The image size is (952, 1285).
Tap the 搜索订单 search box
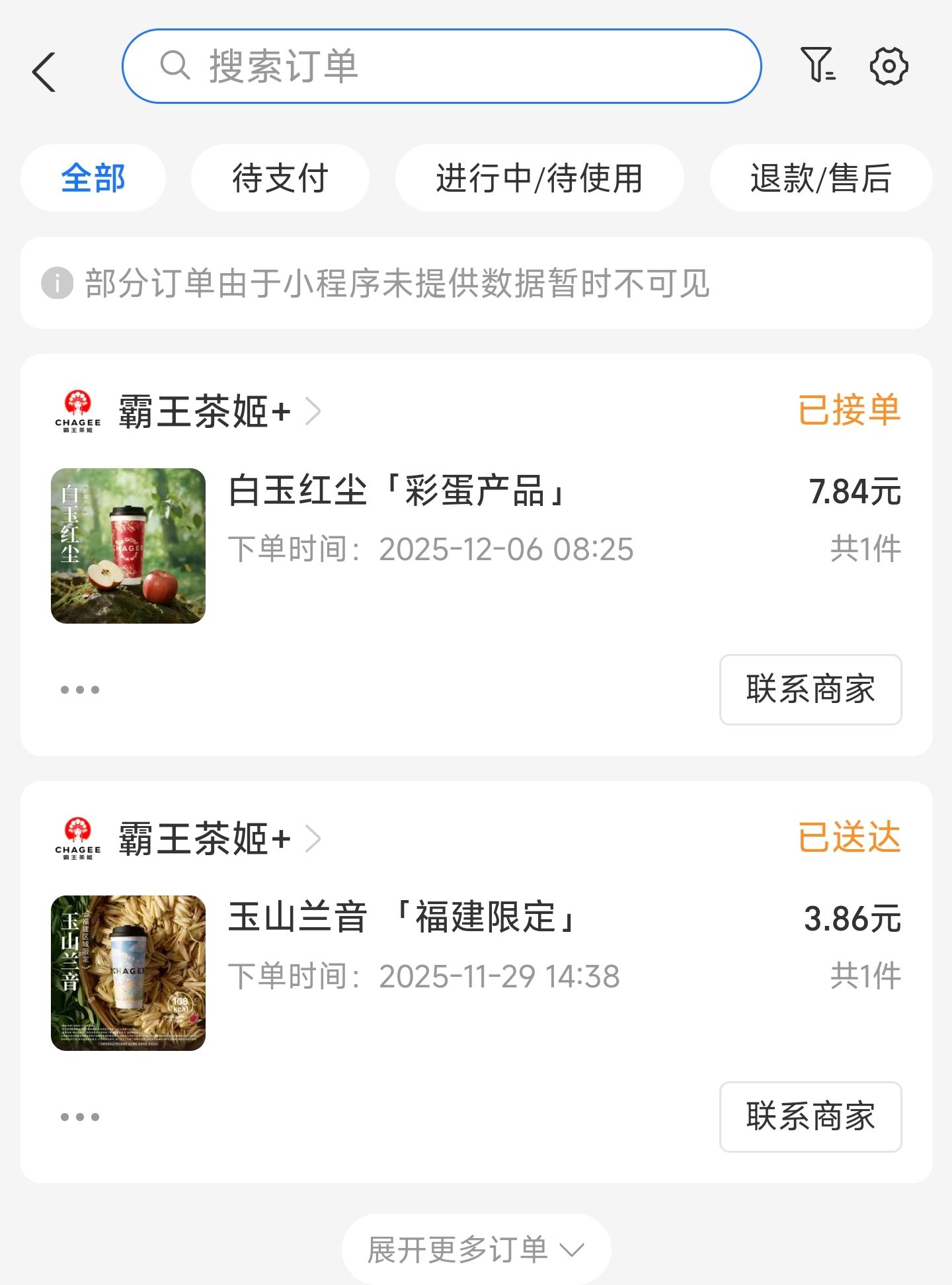441,66
